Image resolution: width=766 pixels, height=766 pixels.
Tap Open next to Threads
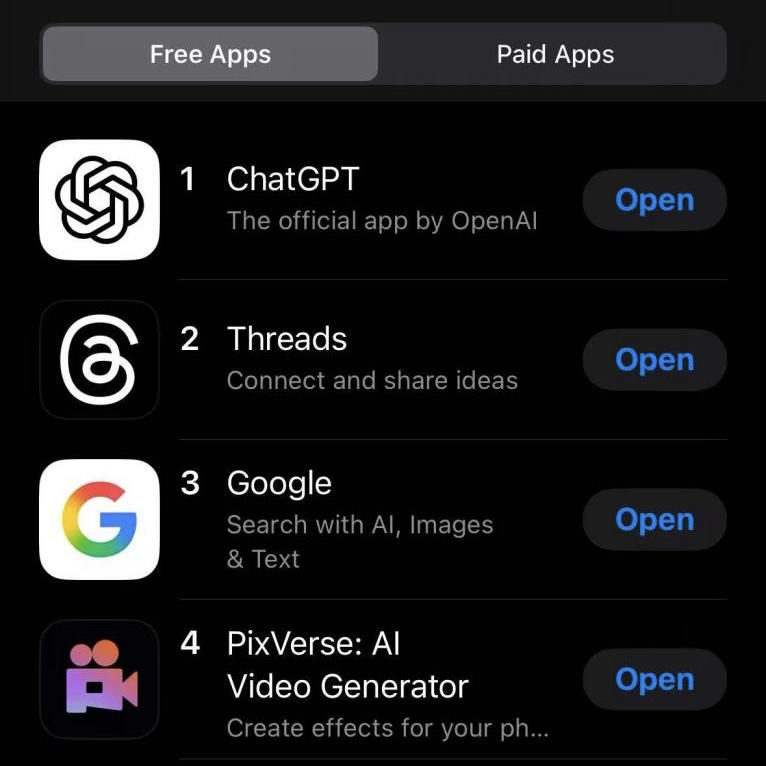point(654,360)
